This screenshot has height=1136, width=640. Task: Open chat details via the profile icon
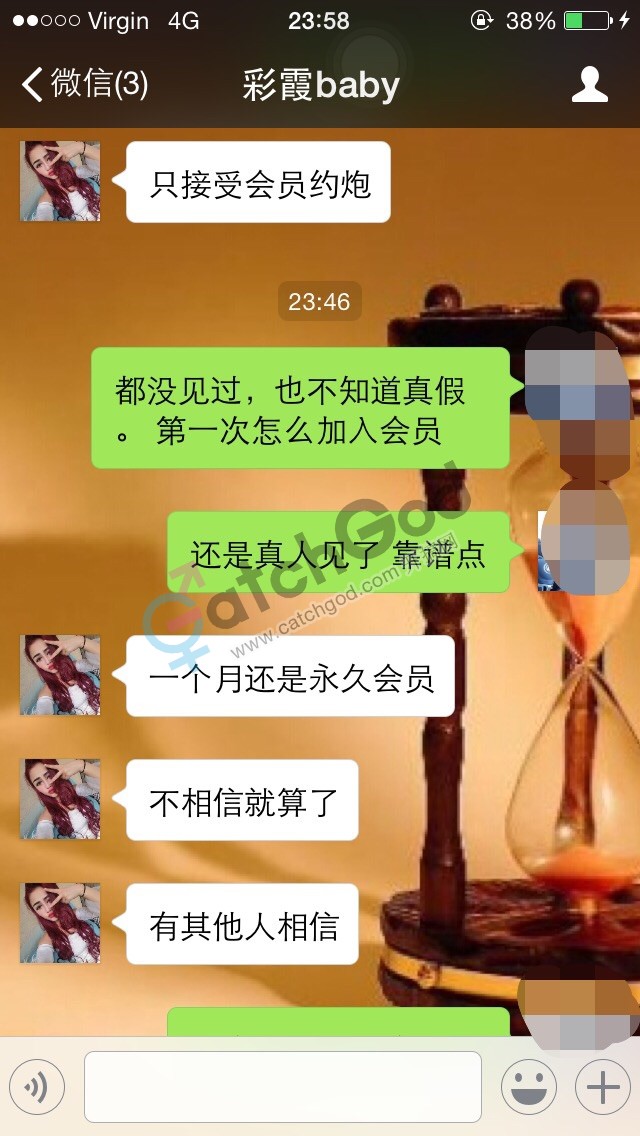589,85
